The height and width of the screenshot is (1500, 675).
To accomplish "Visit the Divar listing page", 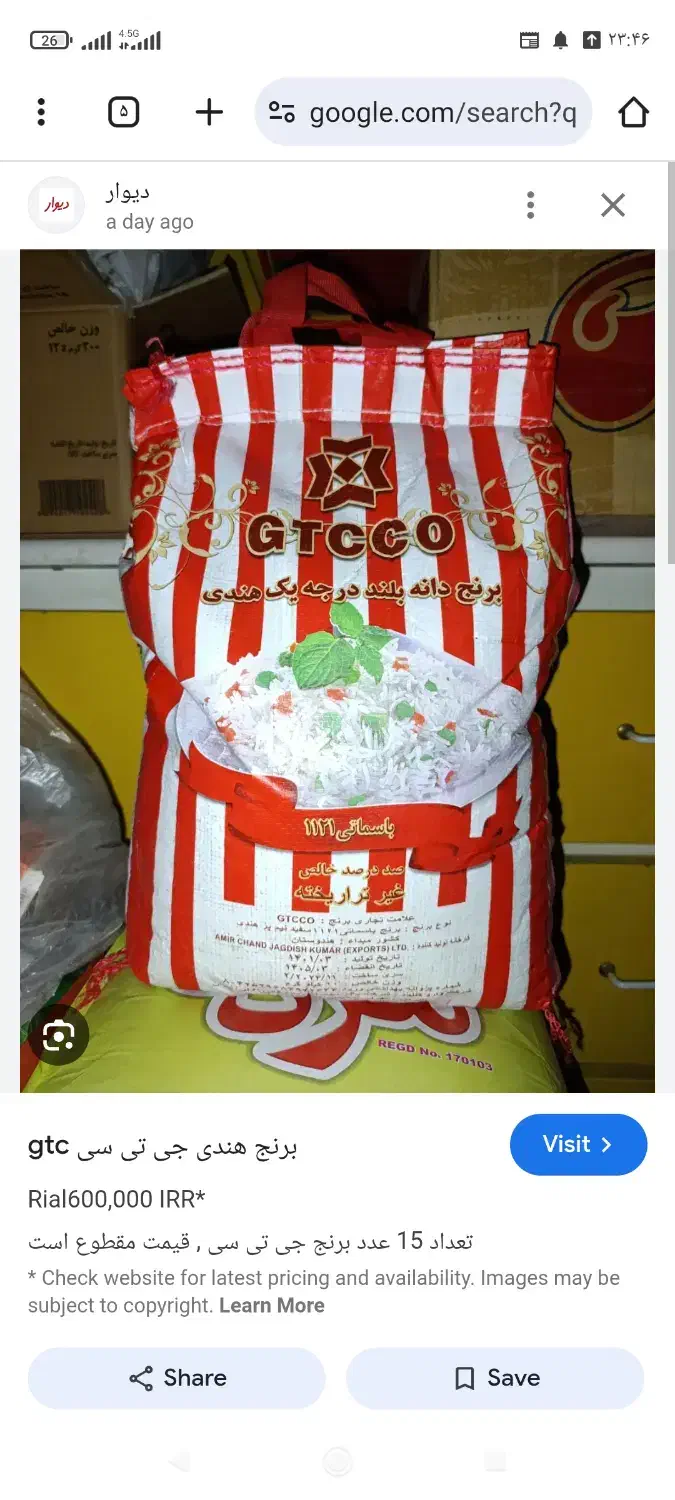I will [578, 1144].
